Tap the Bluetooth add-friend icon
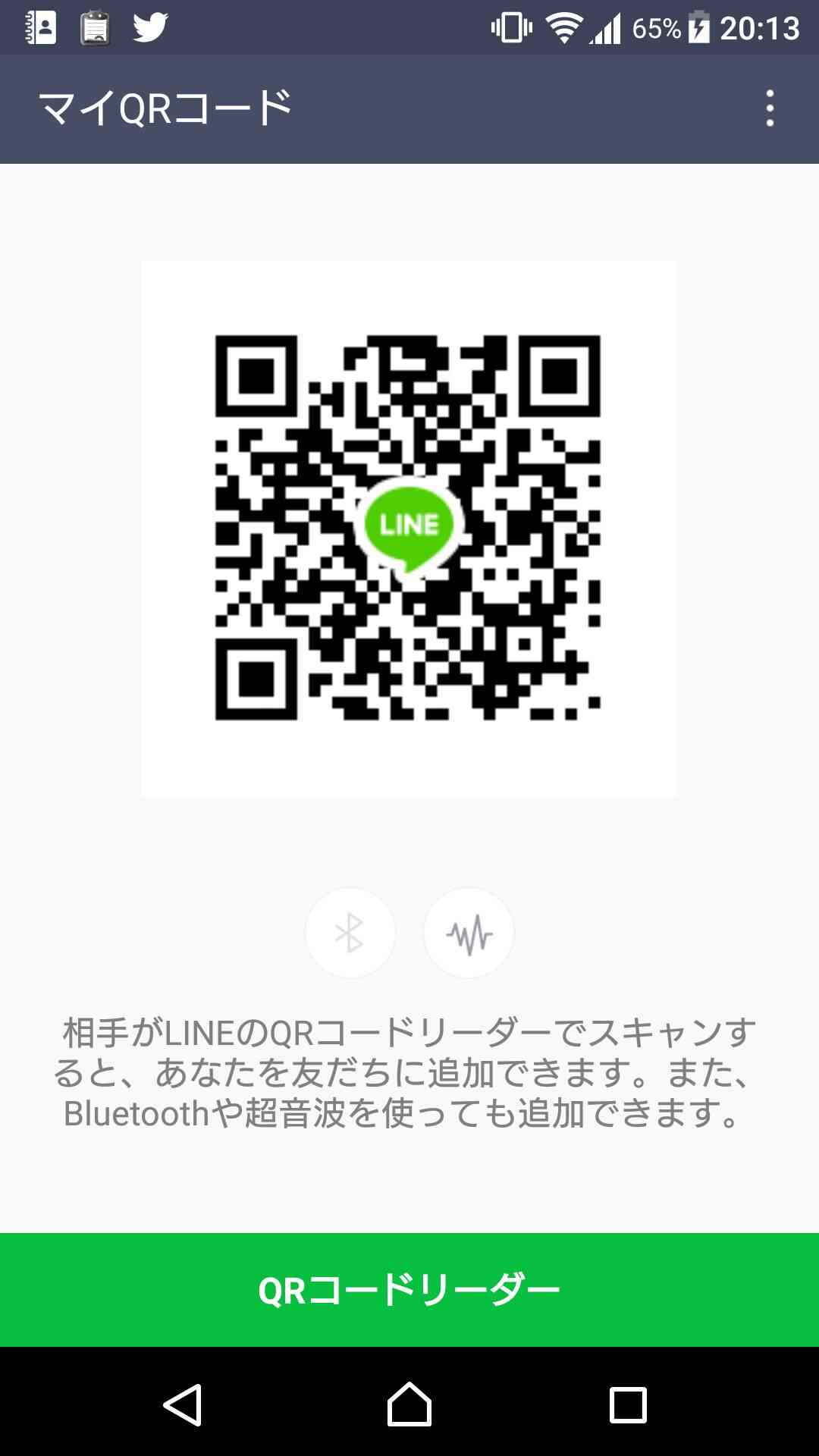The width and height of the screenshot is (819, 1456). [x=350, y=933]
